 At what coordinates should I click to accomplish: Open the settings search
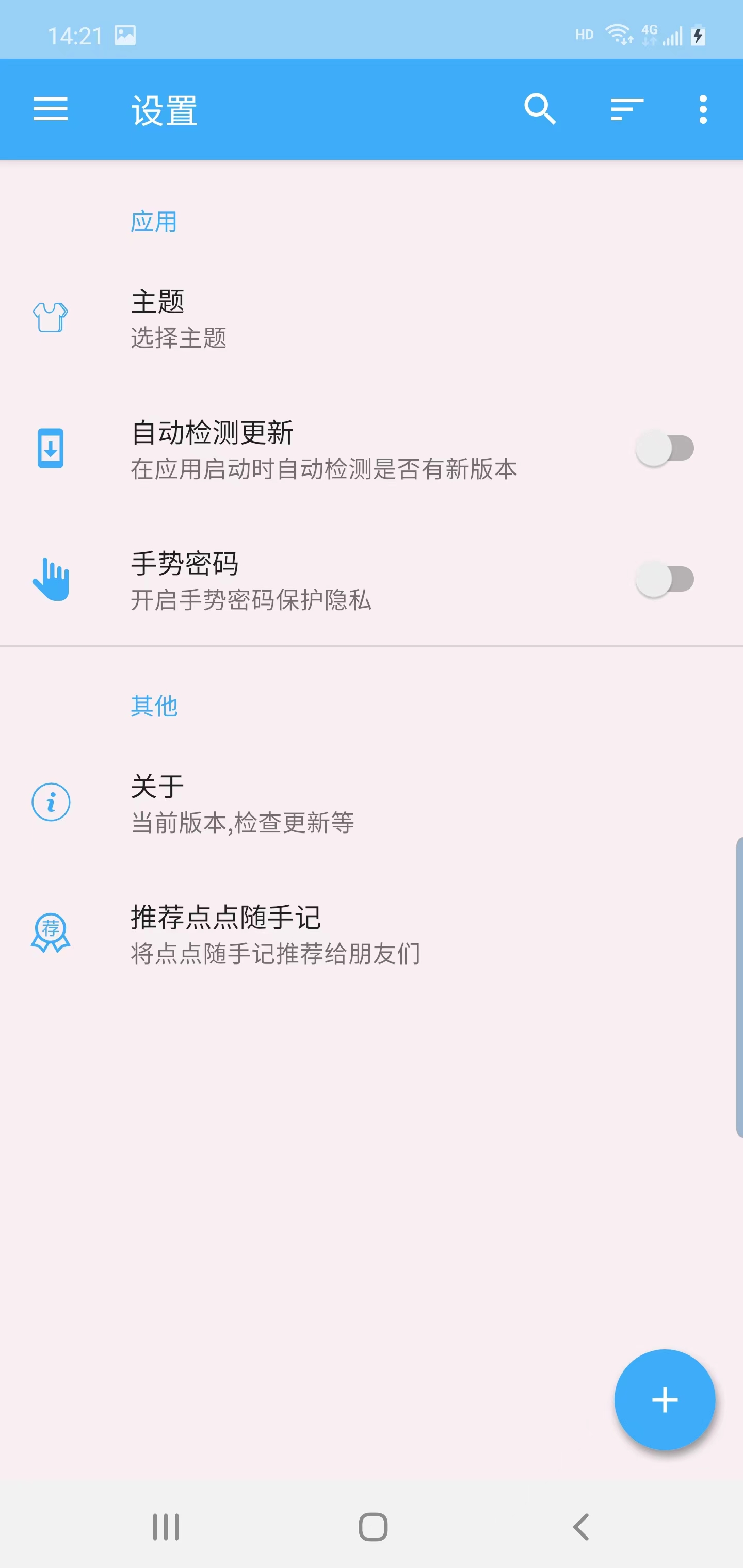(541, 109)
